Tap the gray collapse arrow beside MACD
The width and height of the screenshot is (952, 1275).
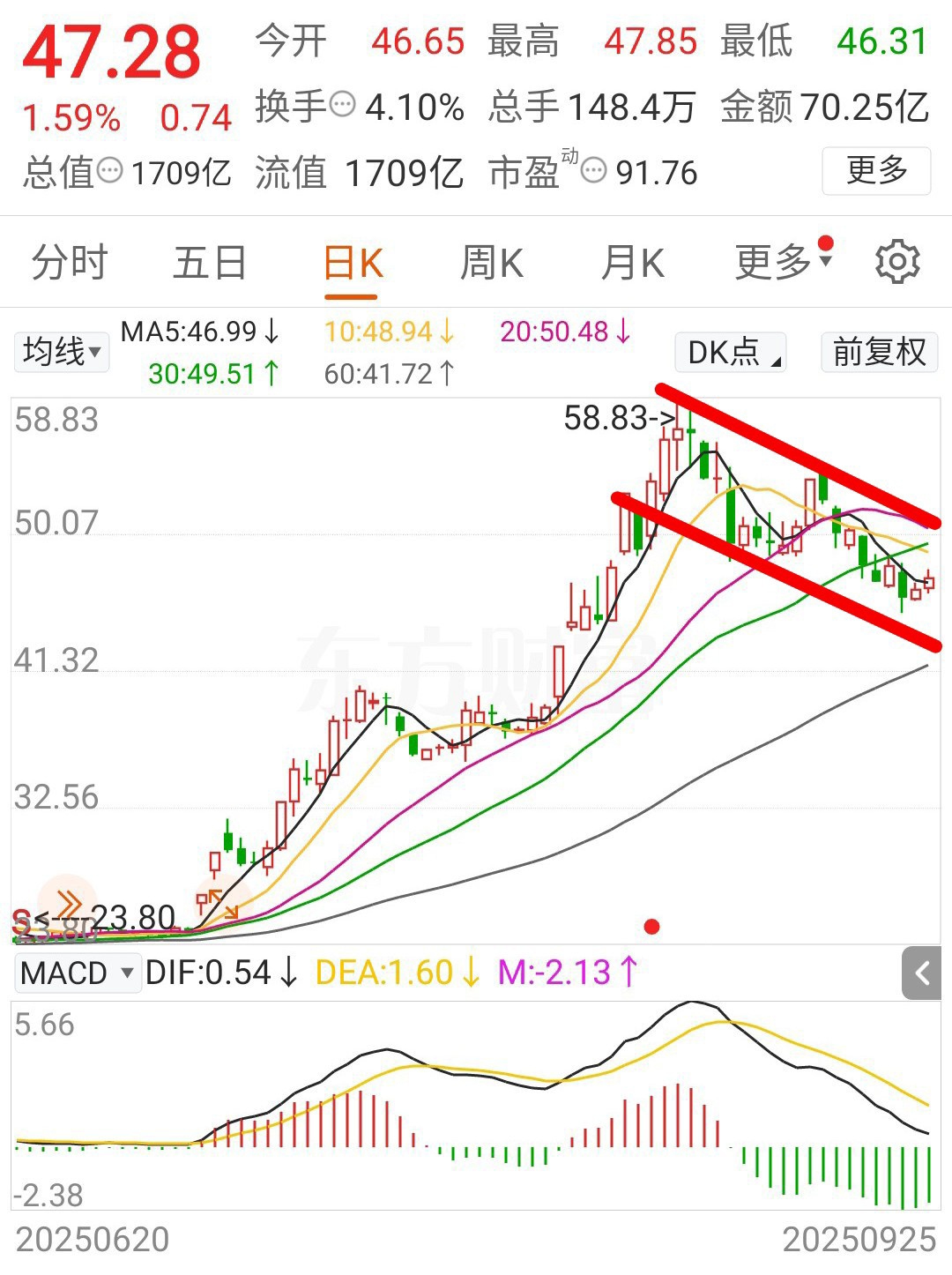pos(922,973)
